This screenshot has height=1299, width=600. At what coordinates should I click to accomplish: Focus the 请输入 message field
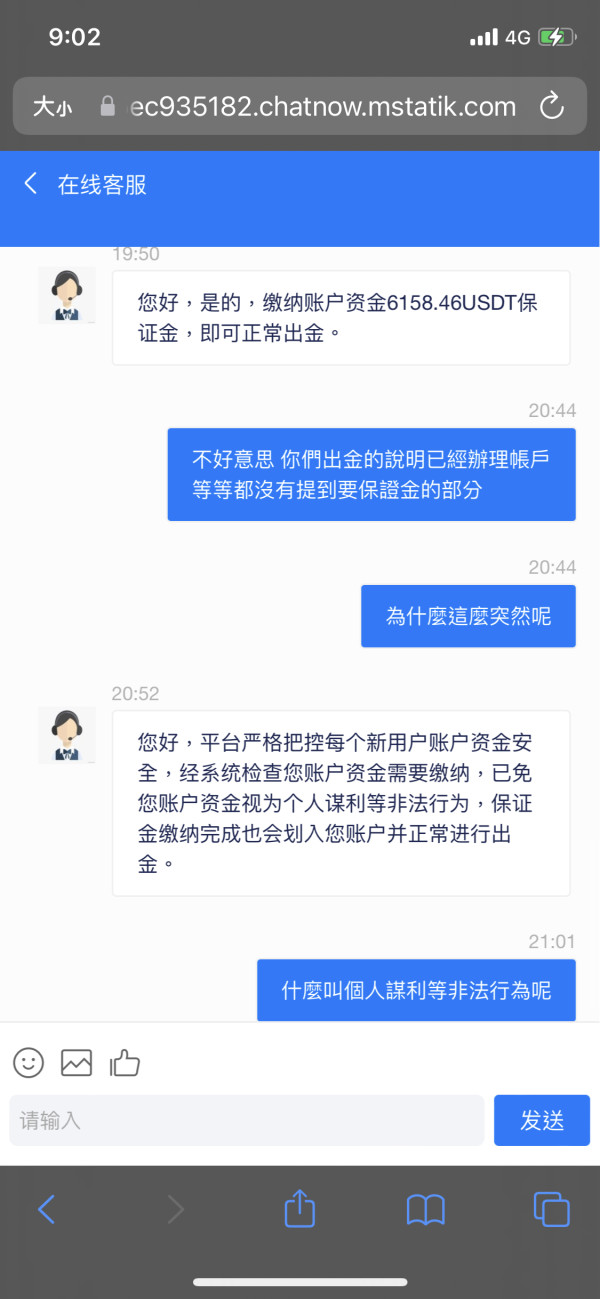pos(247,1120)
